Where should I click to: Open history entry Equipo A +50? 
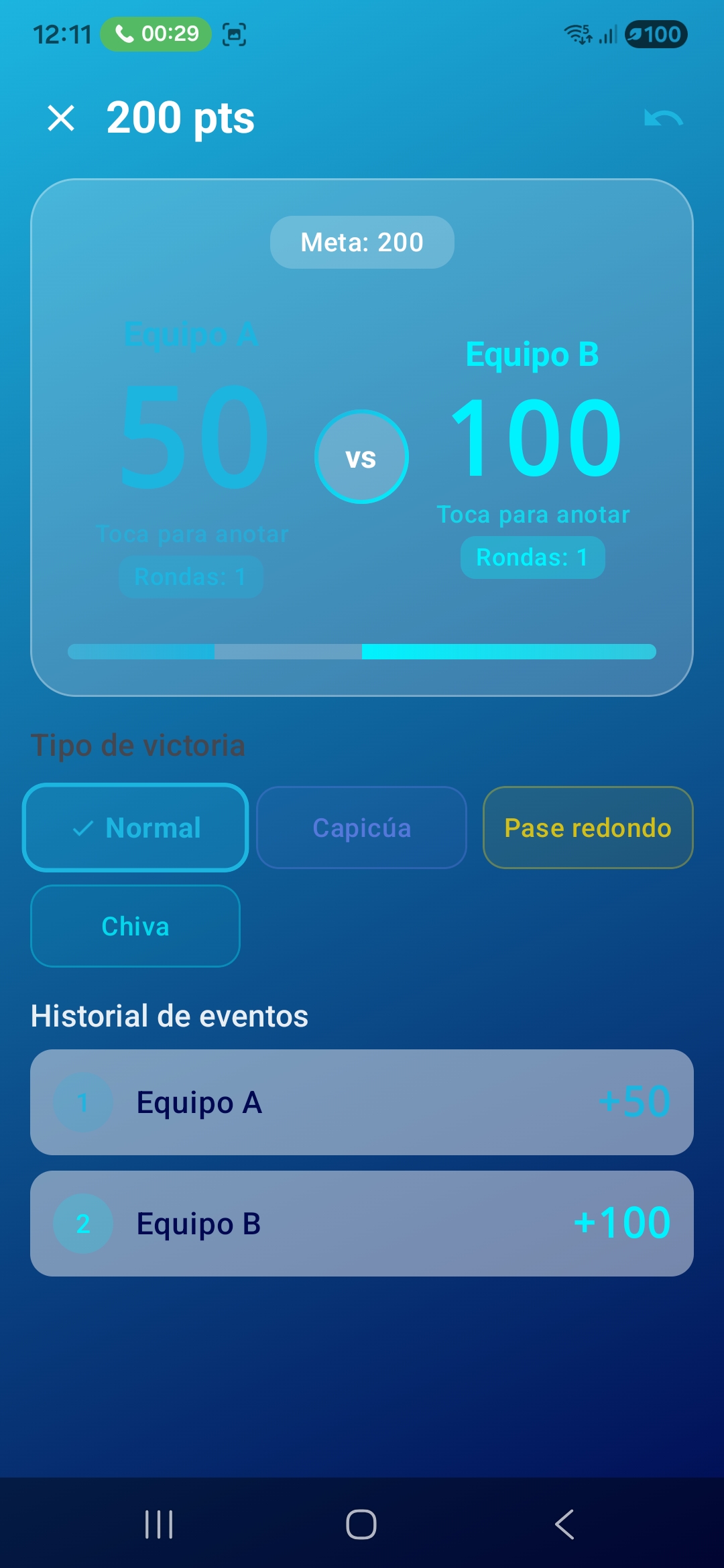click(x=361, y=1103)
